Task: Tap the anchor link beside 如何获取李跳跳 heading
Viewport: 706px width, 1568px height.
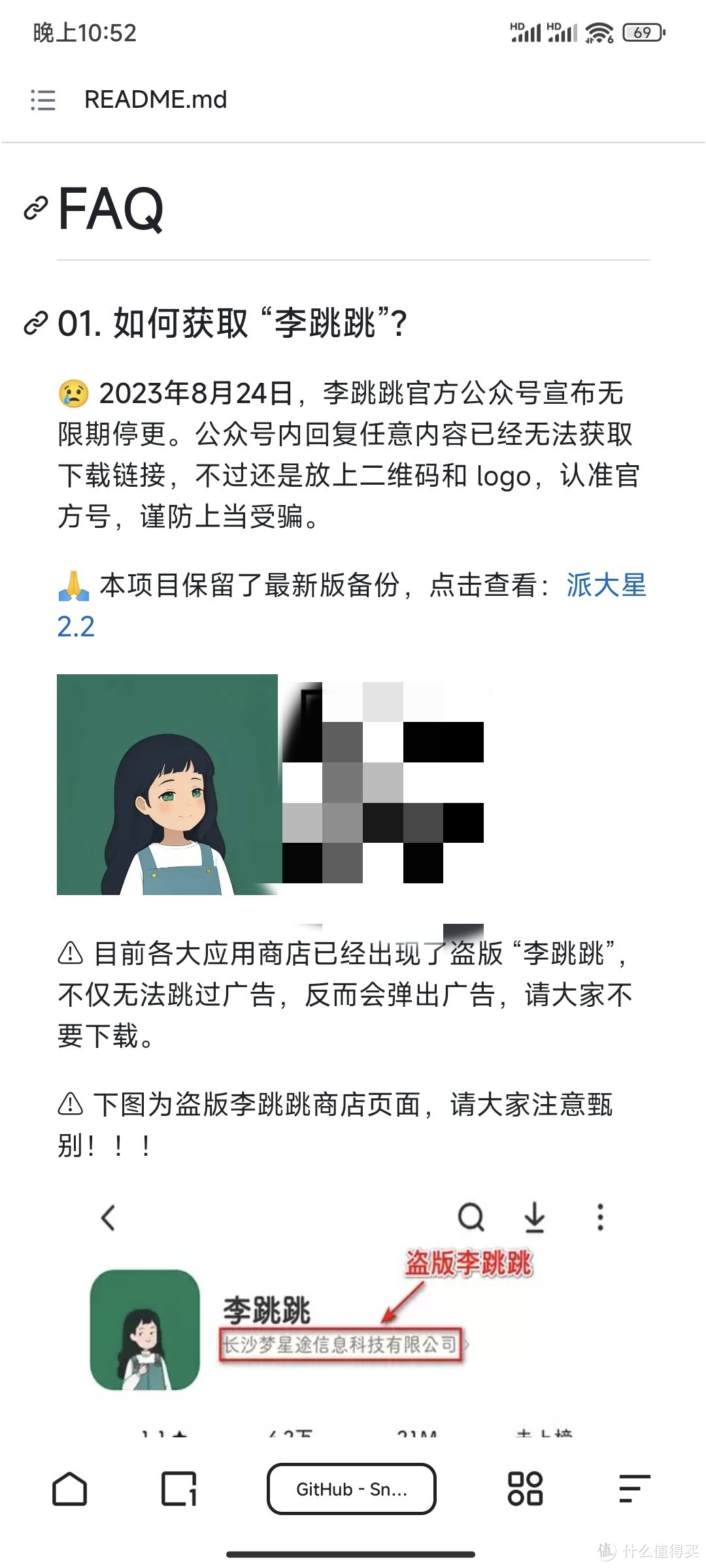Action: click(35, 323)
